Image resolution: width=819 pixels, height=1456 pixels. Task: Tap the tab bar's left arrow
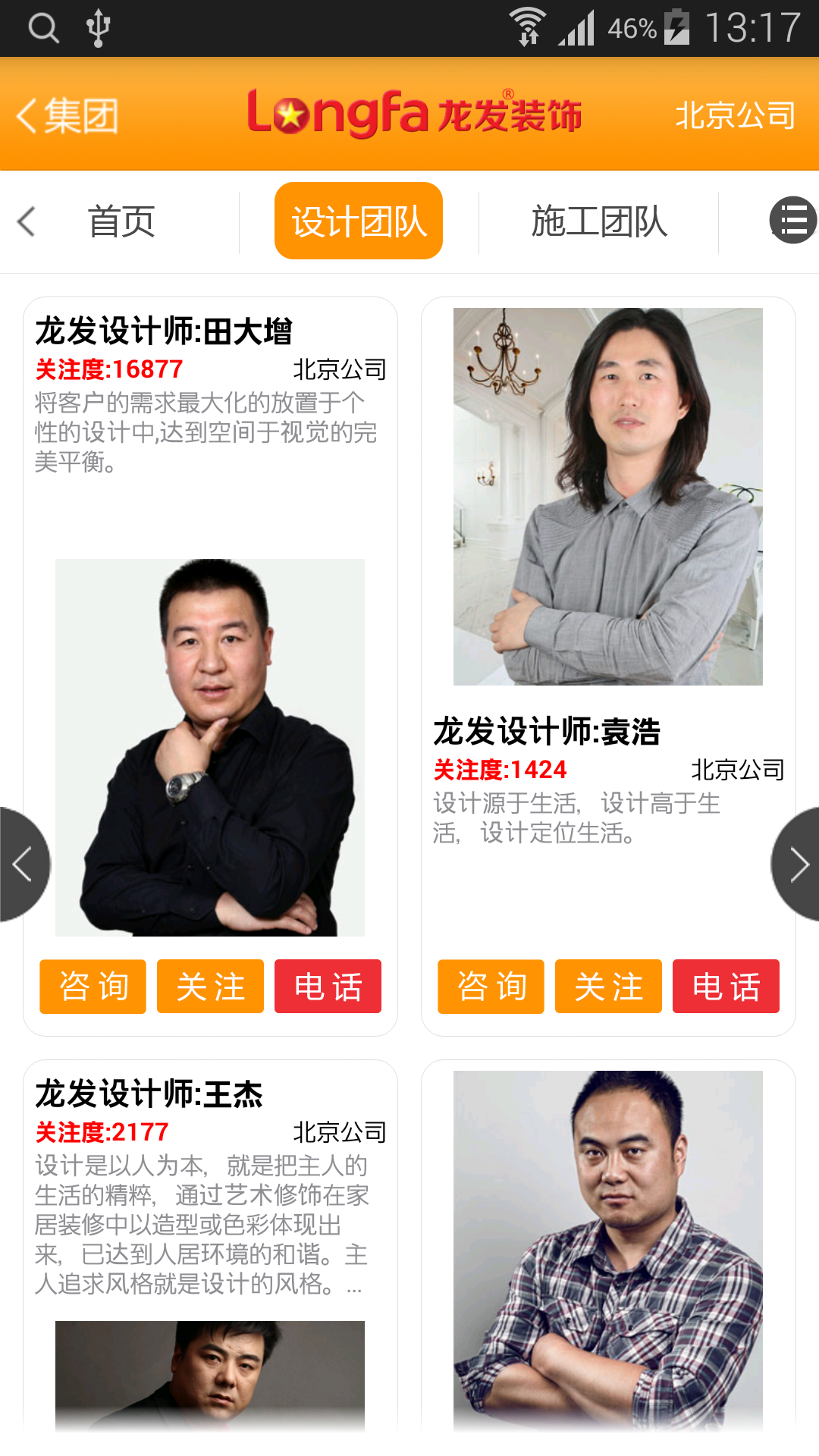tap(27, 221)
